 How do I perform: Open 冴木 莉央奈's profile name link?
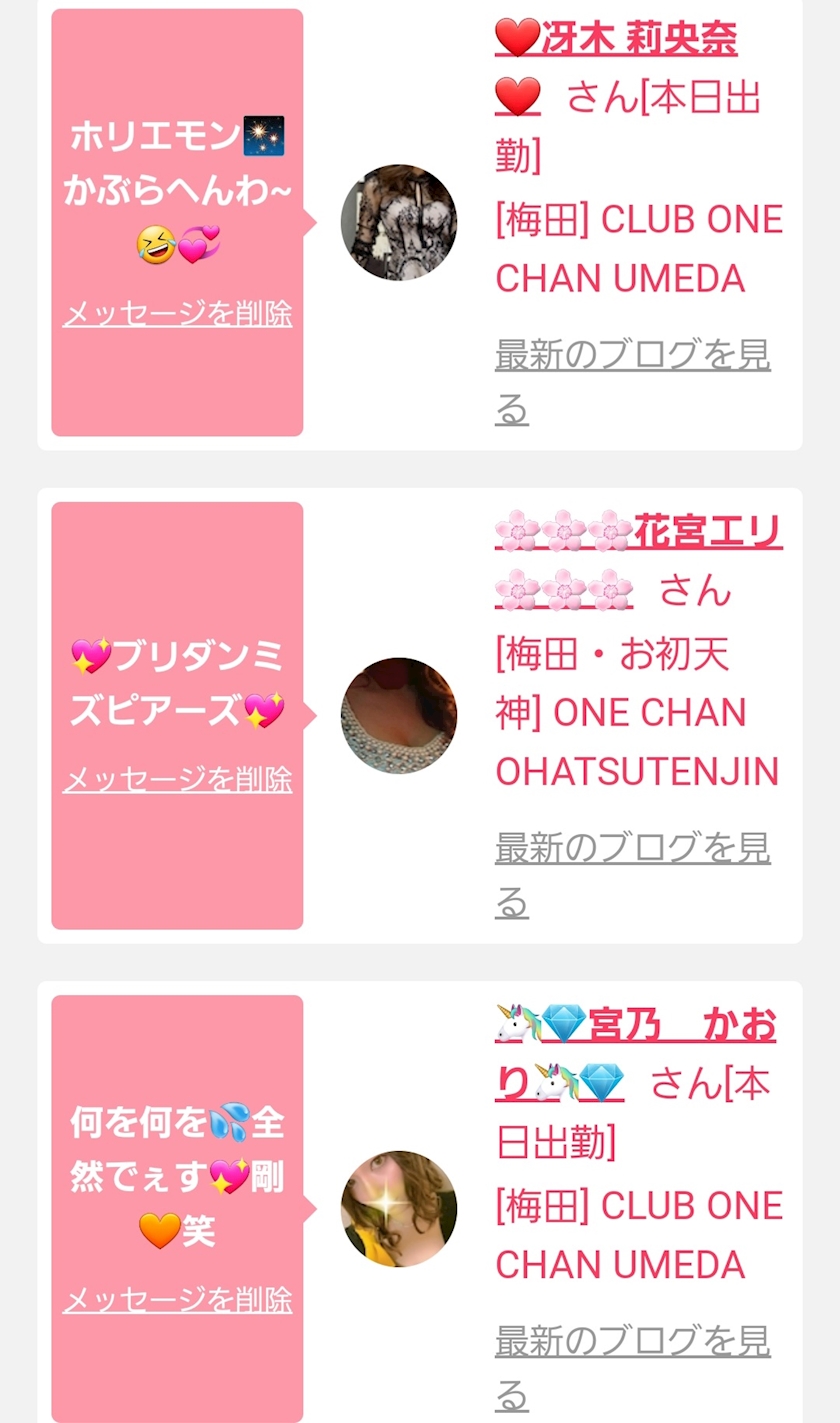(x=616, y=68)
